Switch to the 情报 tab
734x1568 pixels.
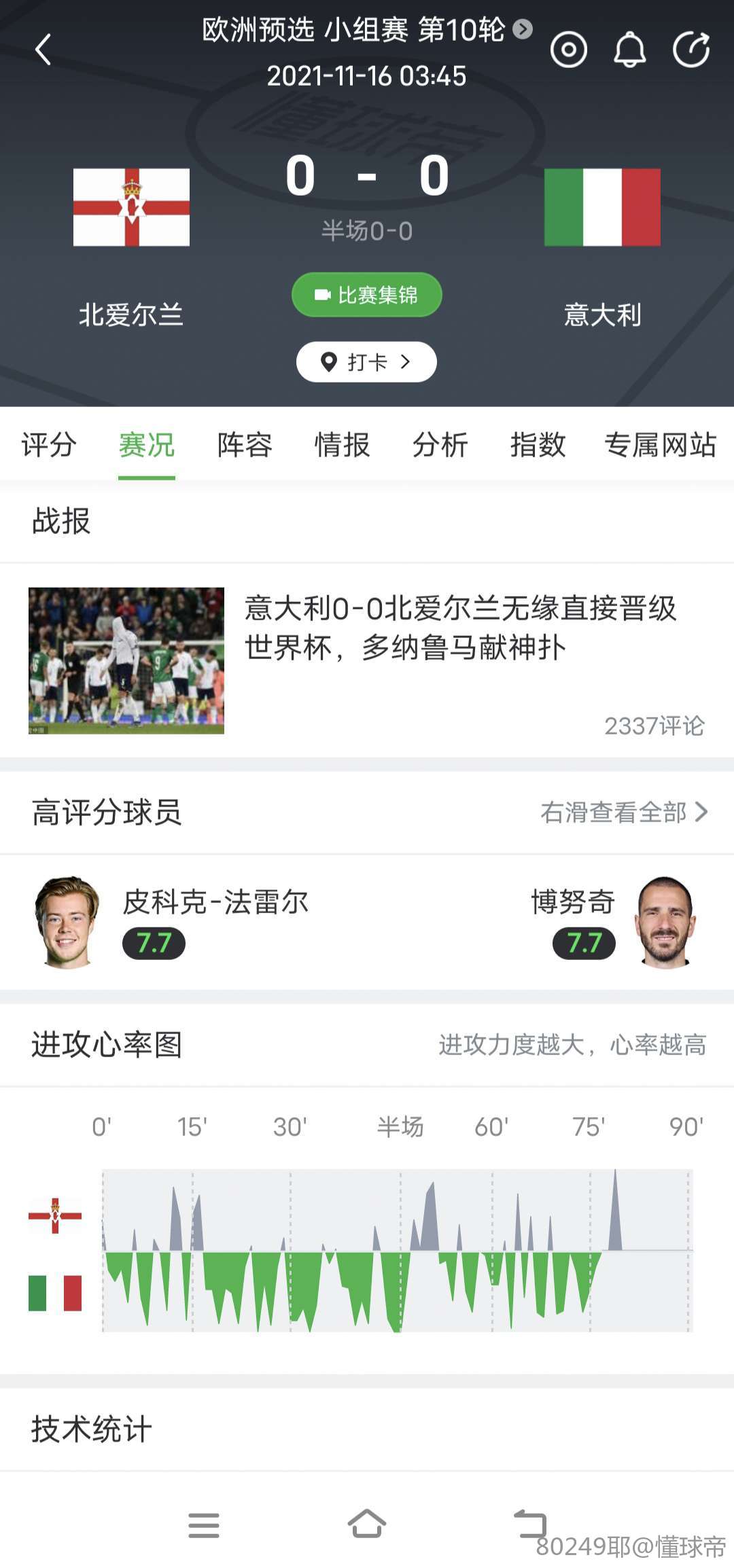tap(342, 445)
